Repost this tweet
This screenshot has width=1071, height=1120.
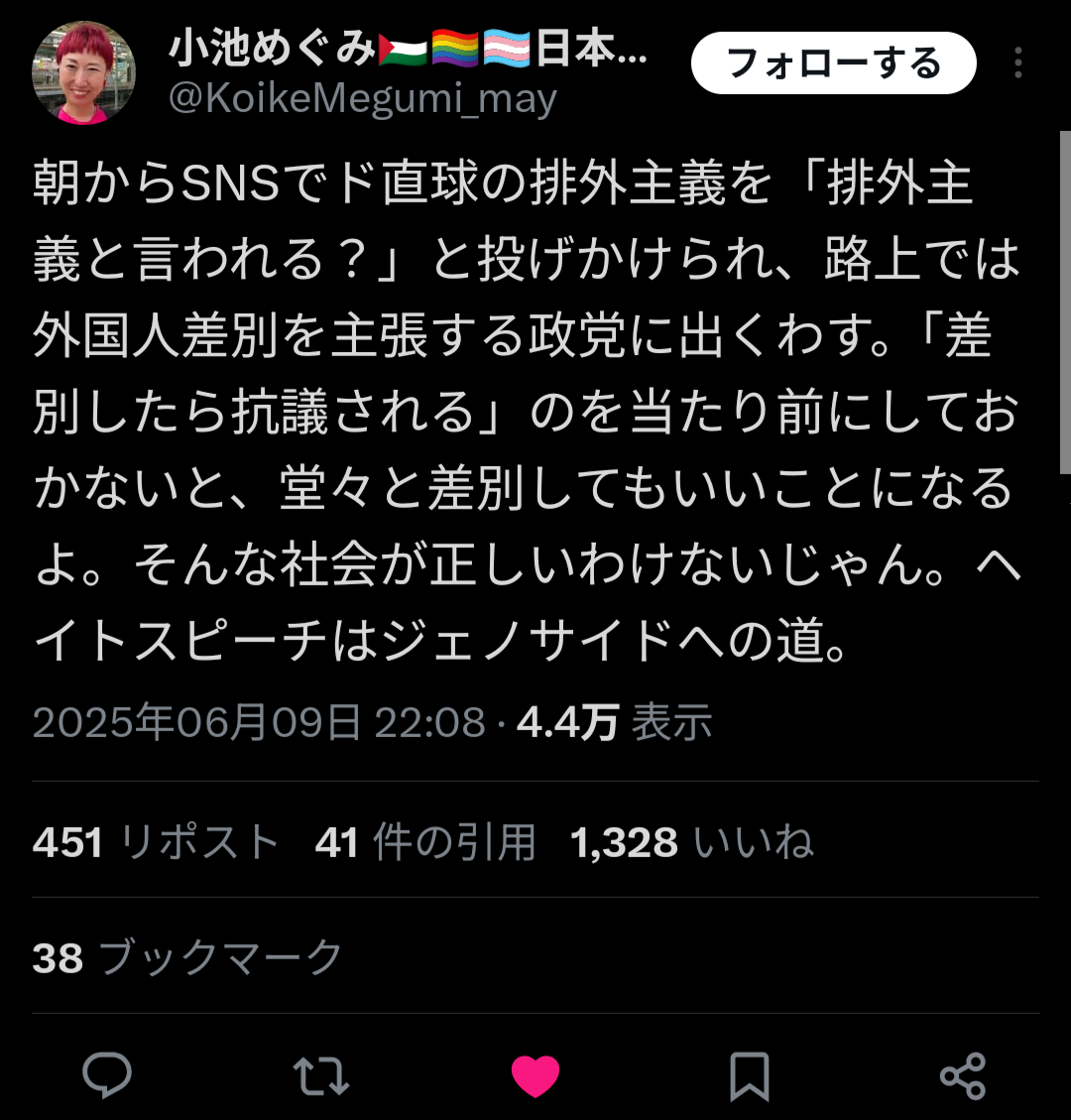[x=321, y=1075]
